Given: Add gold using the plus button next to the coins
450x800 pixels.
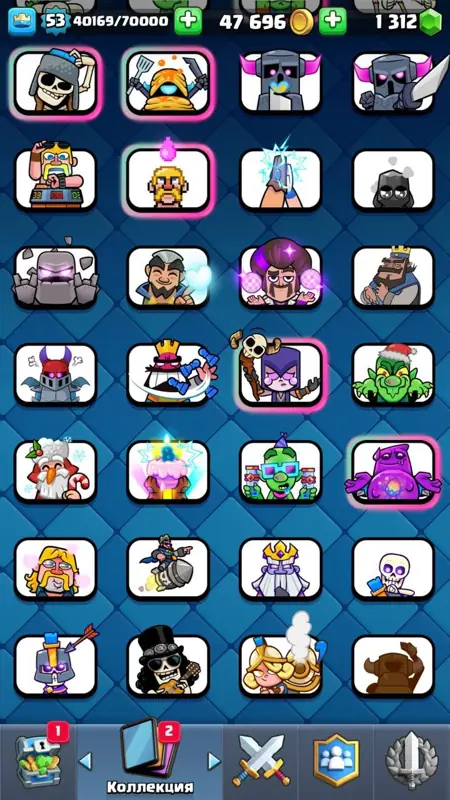Looking at the screenshot, I should (x=333, y=21).
